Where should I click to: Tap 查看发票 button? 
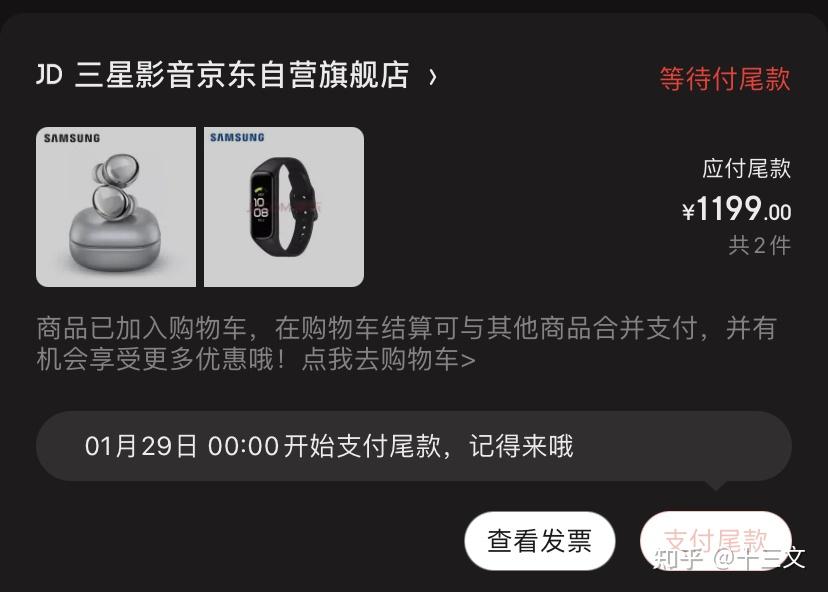click(x=539, y=541)
